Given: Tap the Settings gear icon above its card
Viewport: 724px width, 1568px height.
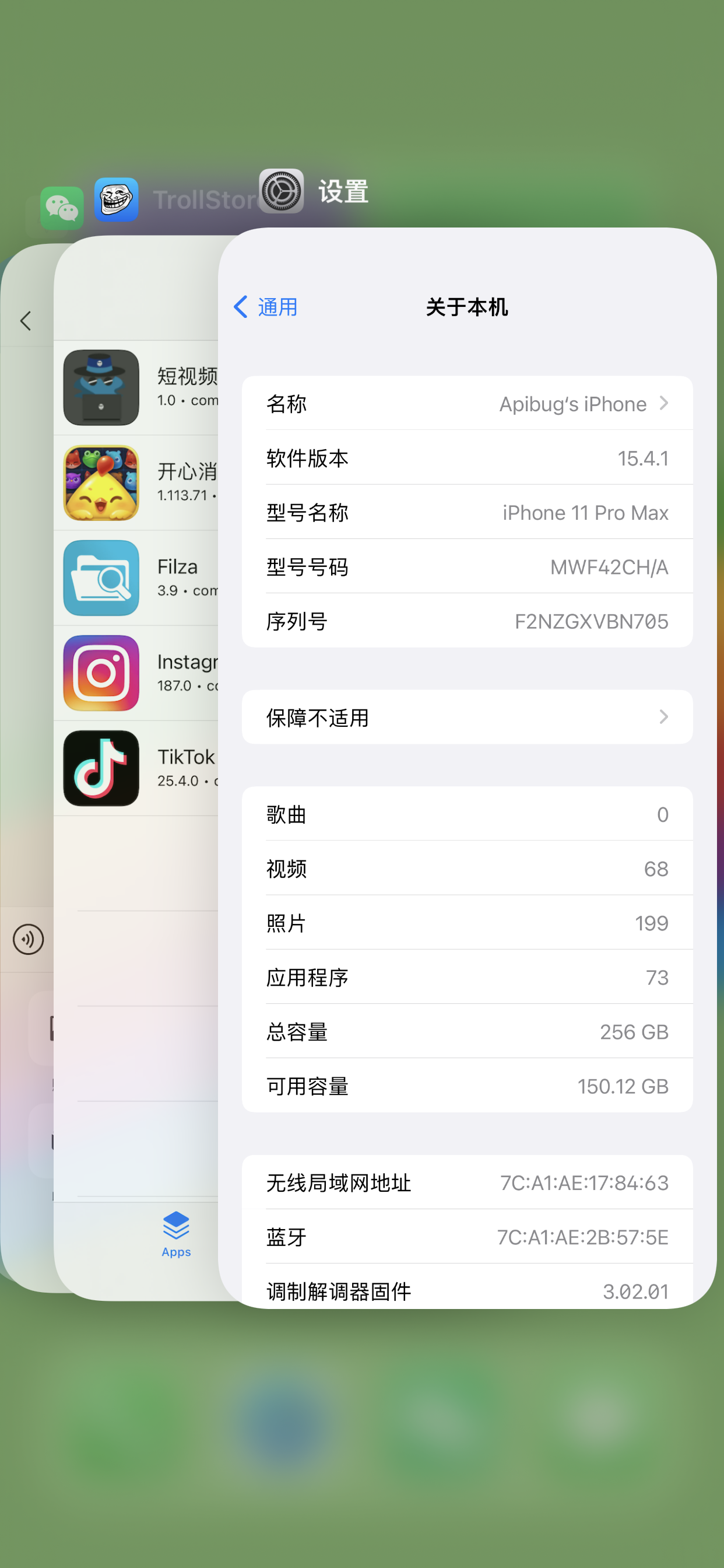Looking at the screenshot, I should (281, 191).
